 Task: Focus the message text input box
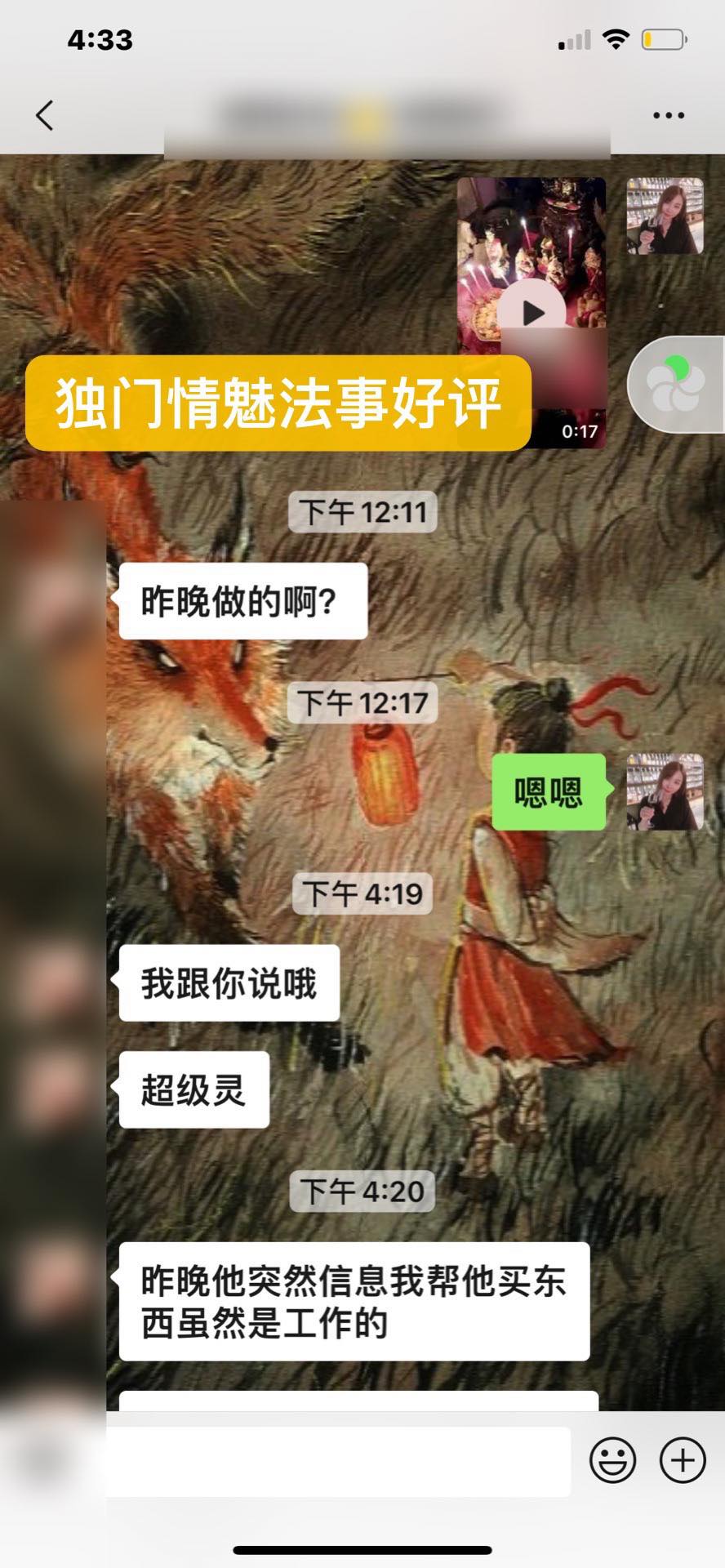pos(338,1461)
